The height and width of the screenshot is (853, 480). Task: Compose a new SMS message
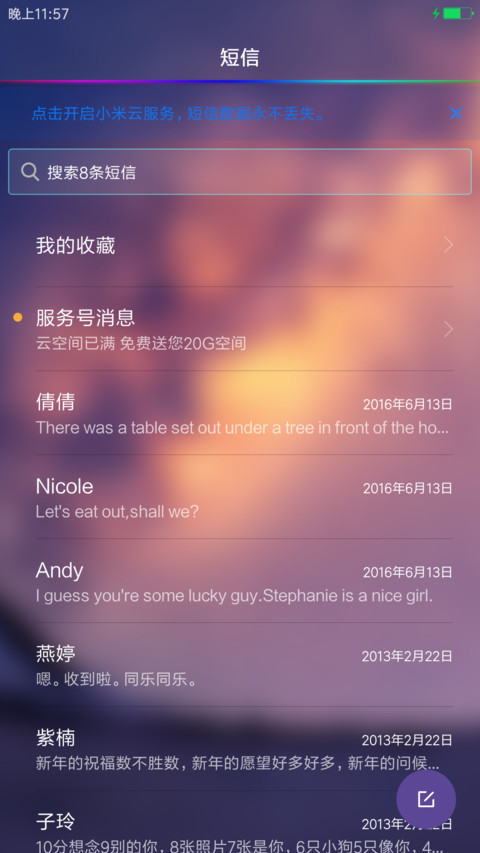coord(426,799)
